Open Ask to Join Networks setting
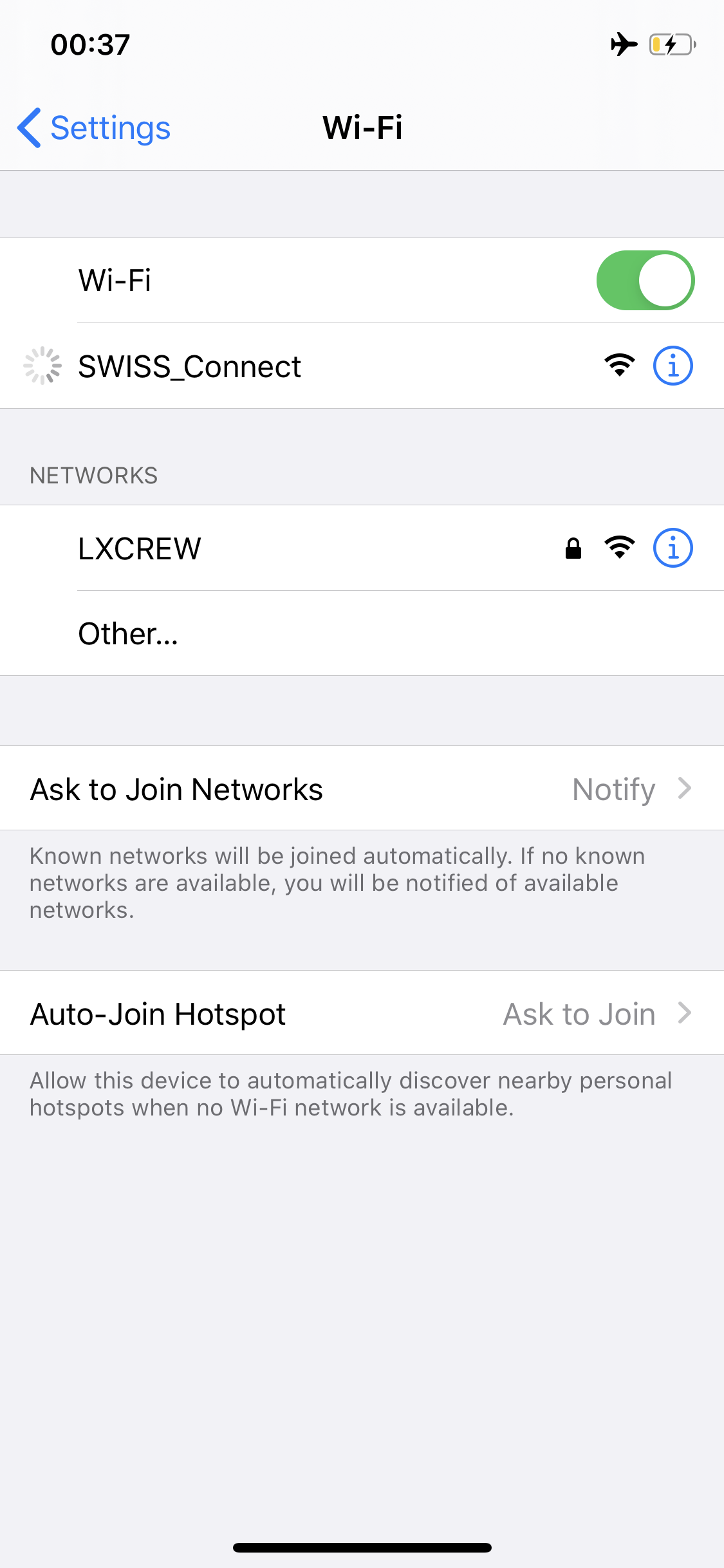The width and height of the screenshot is (724, 1568). click(362, 789)
